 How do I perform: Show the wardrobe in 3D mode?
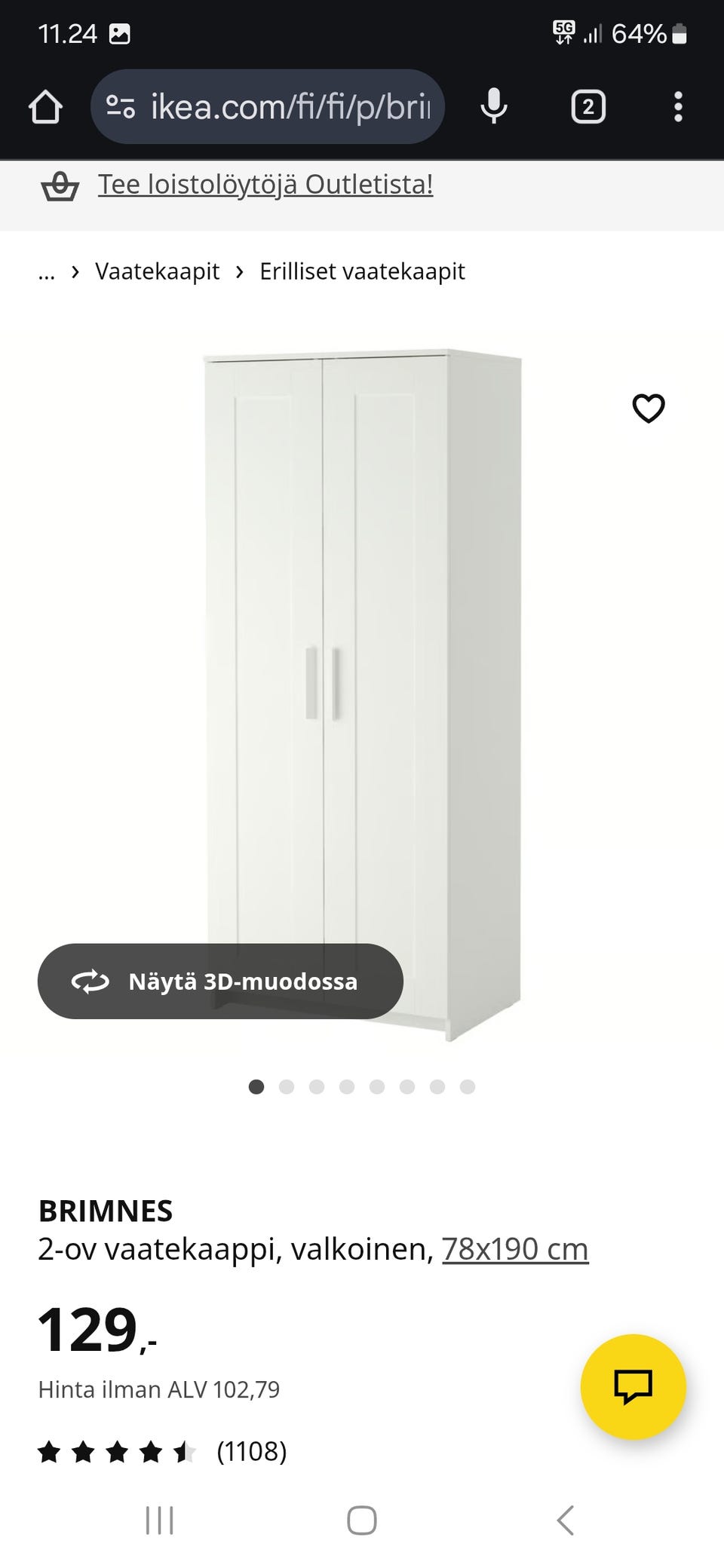tap(219, 982)
